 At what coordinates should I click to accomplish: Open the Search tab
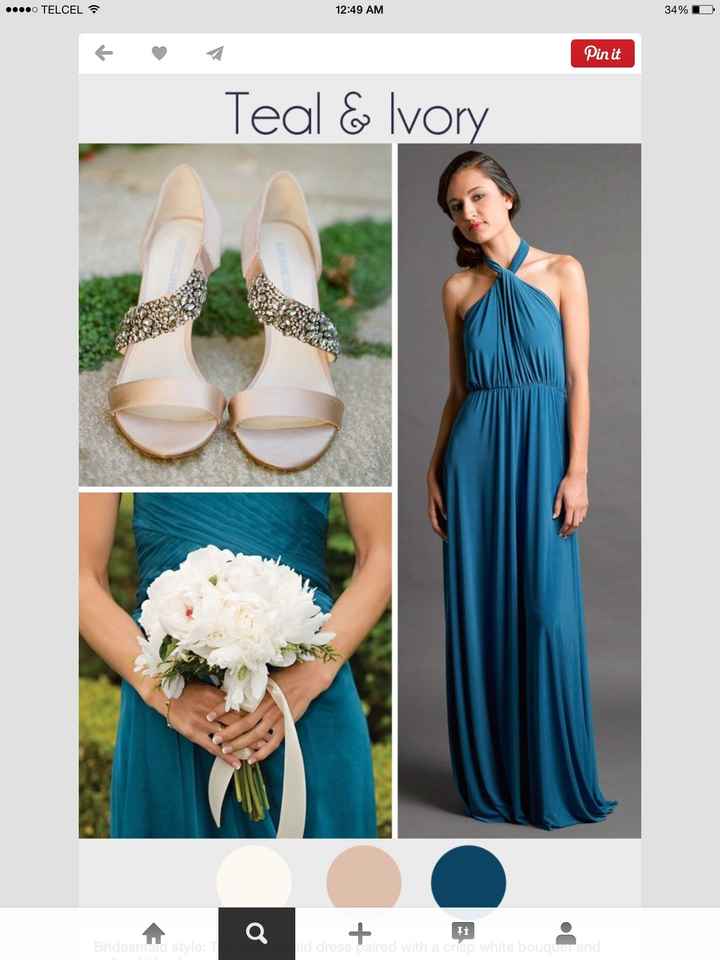pyautogui.click(x=257, y=933)
